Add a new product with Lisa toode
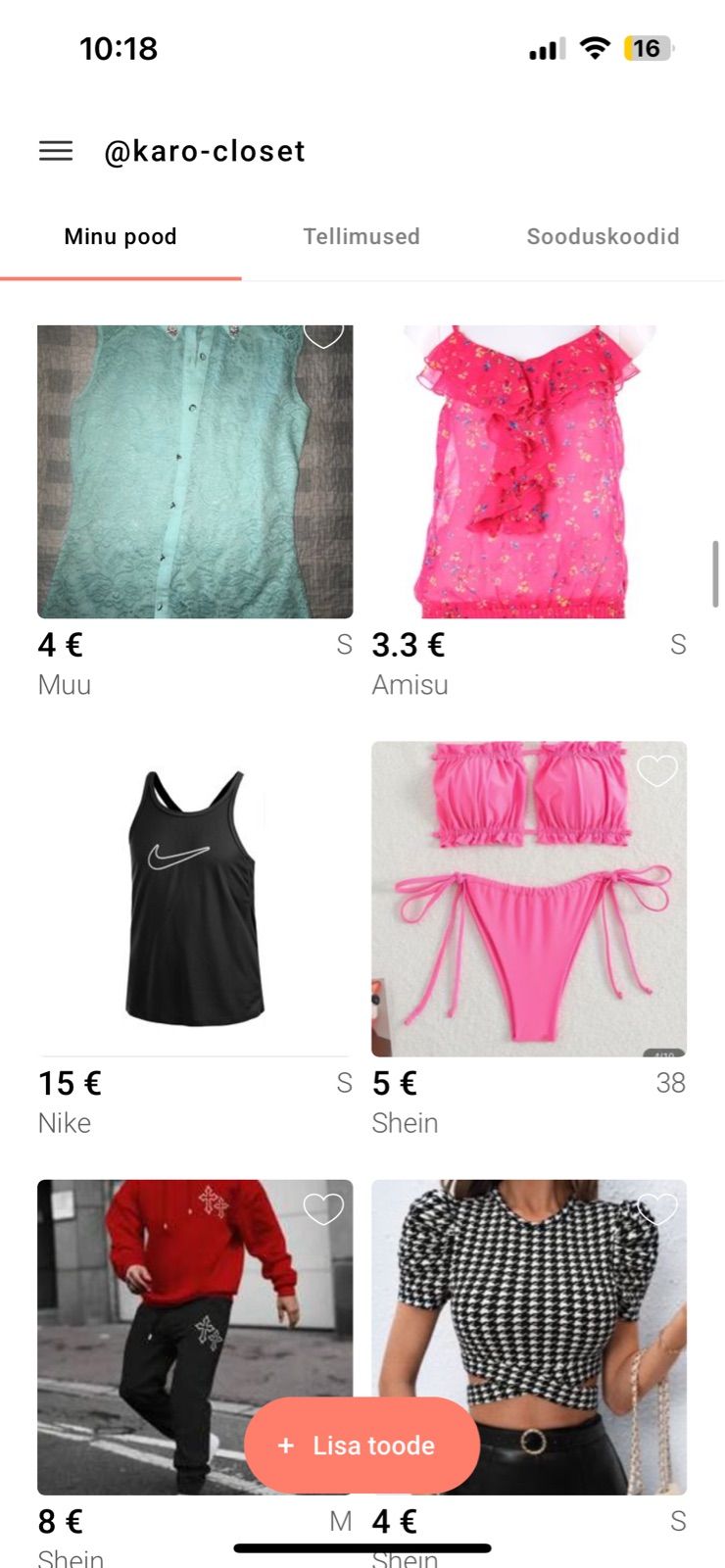Screen dimensions: 725x1568 coord(362,1445)
